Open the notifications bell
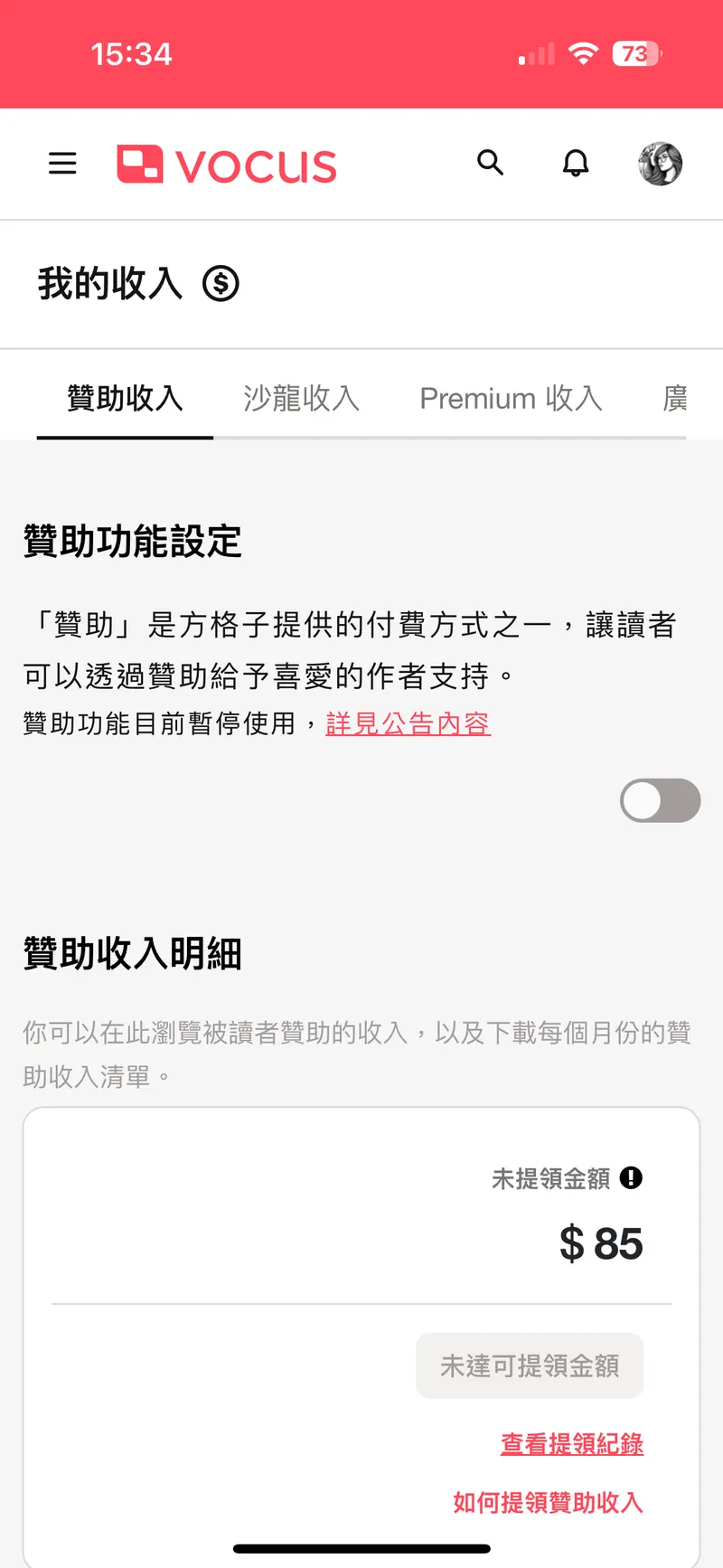 pos(576,164)
